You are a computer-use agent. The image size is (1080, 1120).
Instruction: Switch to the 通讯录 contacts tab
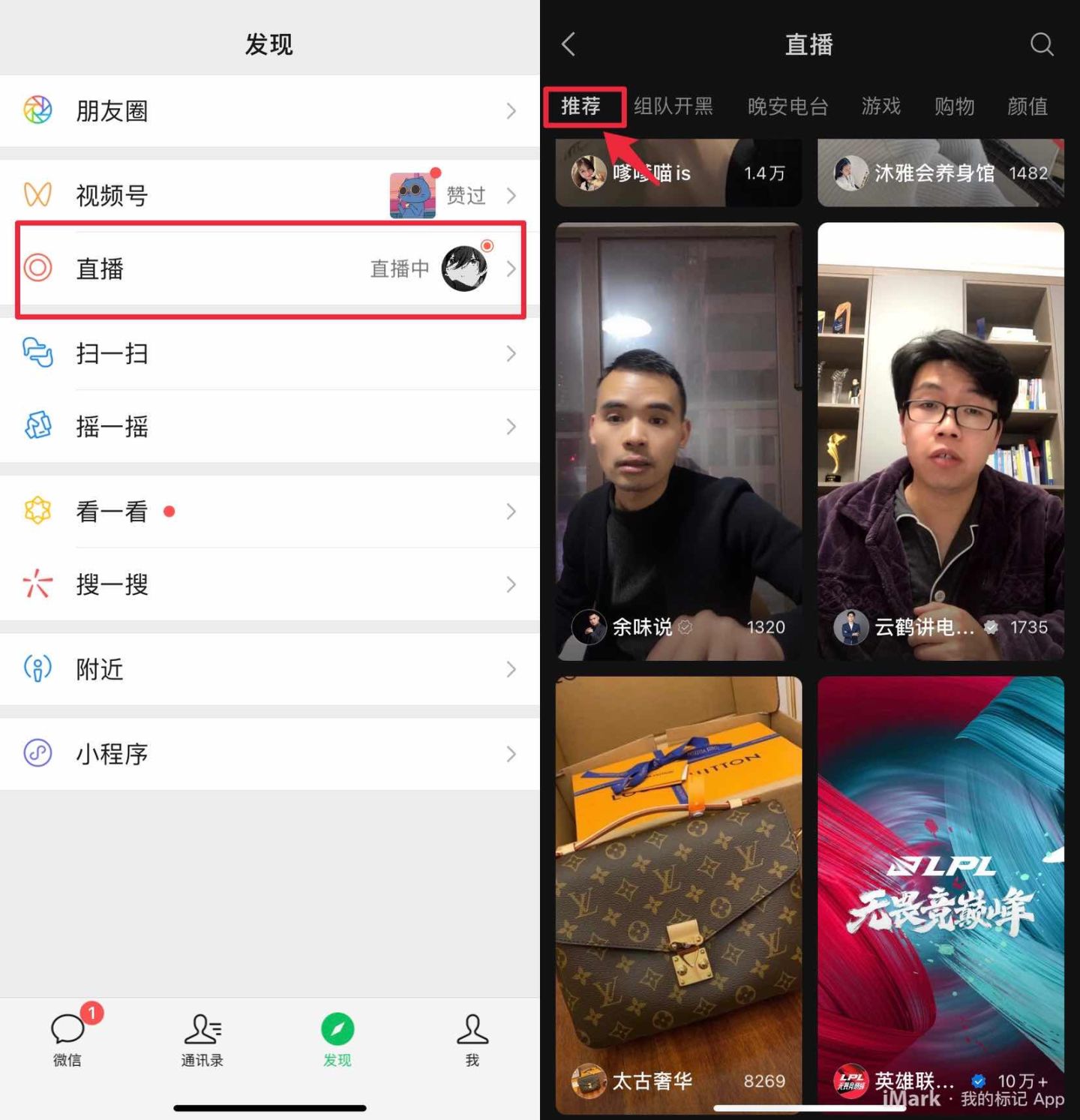coord(202,1039)
